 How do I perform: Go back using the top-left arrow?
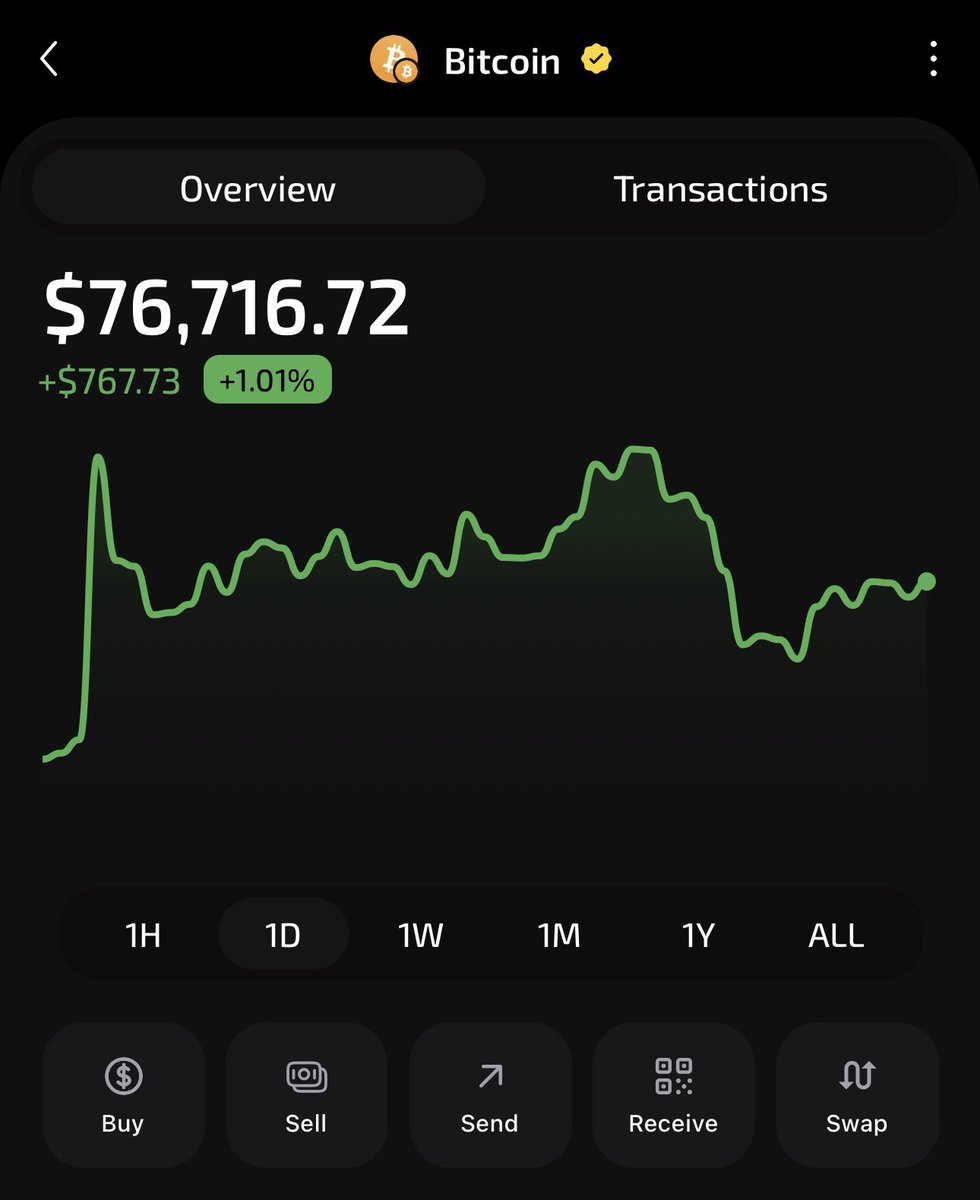pyautogui.click(x=49, y=60)
